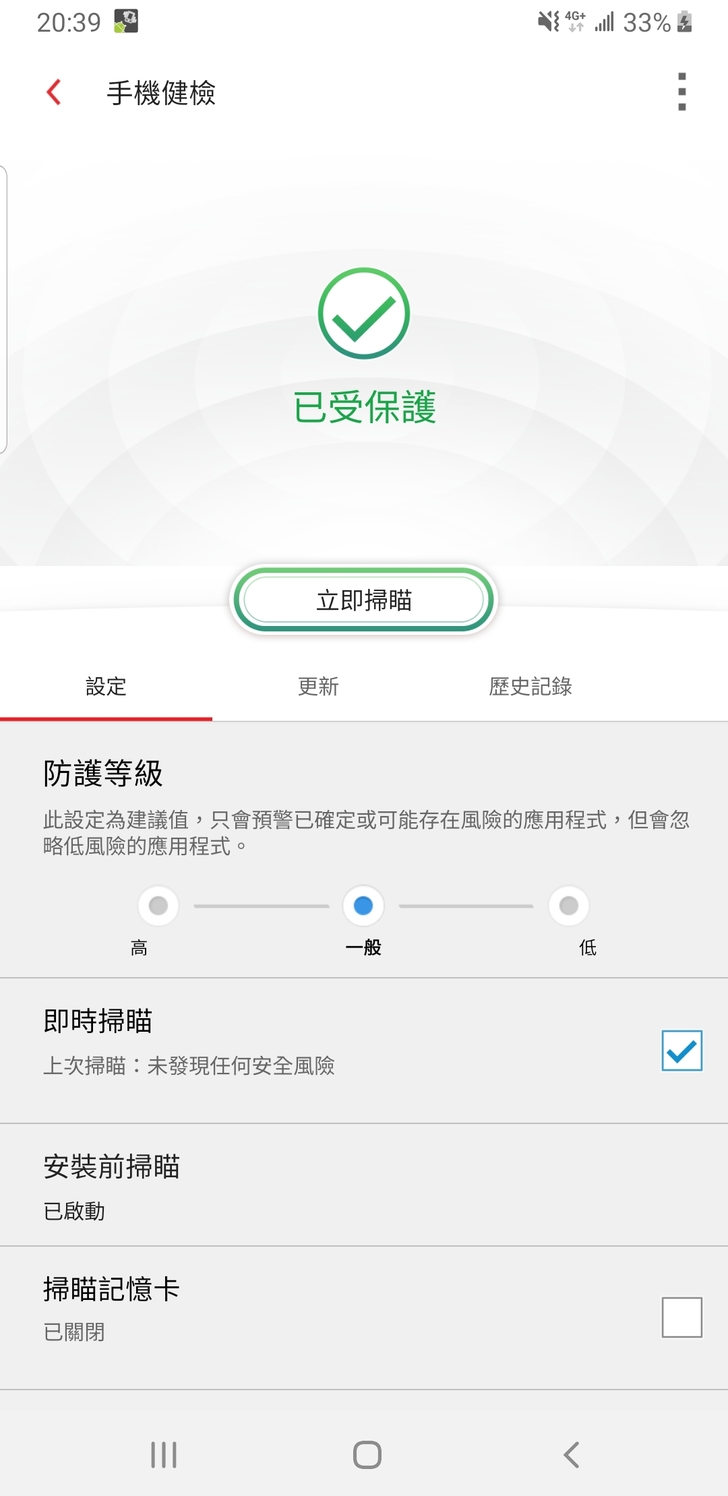Uncheck the 即時掃瞄 checkbox
The height and width of the screenshot is (1496, 728).
[x=682, y=1051]
